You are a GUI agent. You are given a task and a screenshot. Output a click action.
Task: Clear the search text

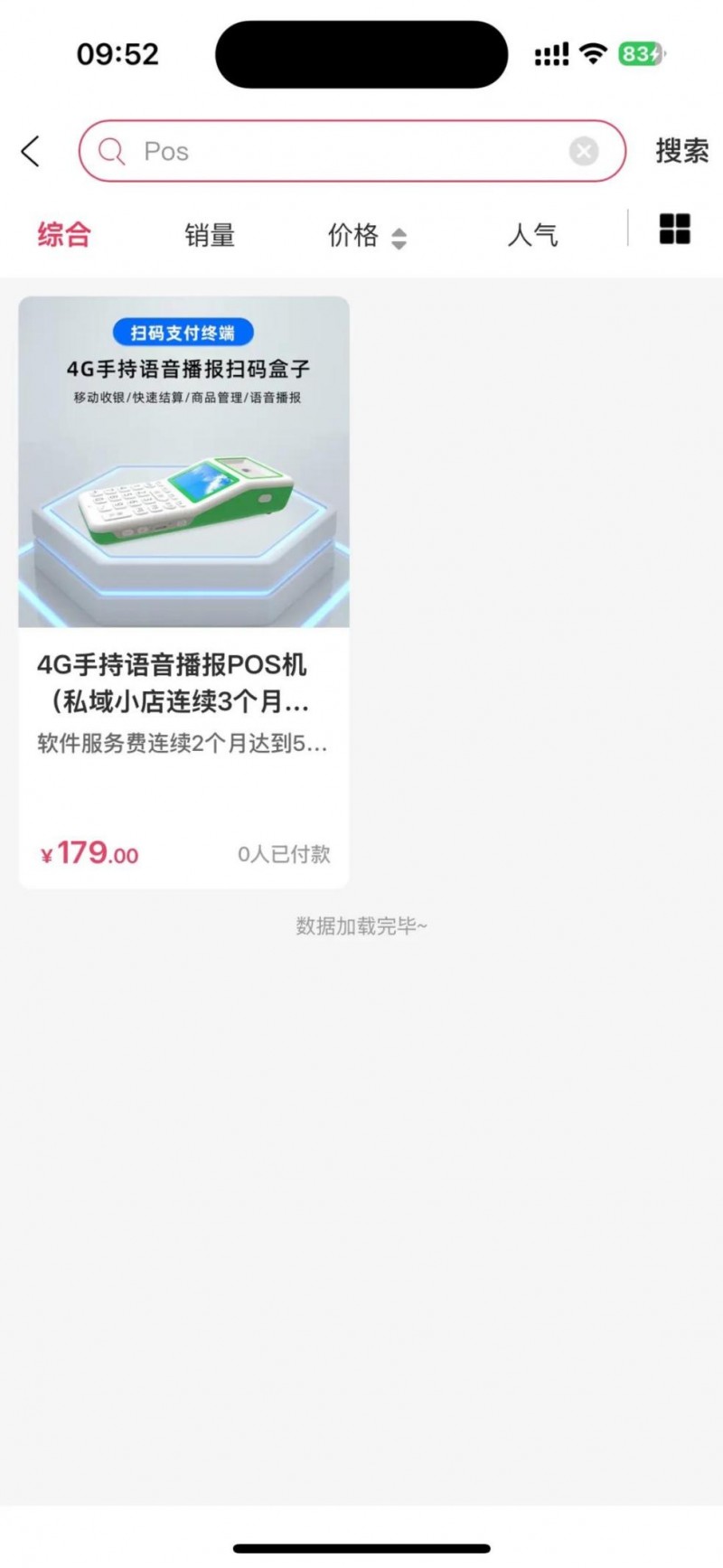(583, 151)
